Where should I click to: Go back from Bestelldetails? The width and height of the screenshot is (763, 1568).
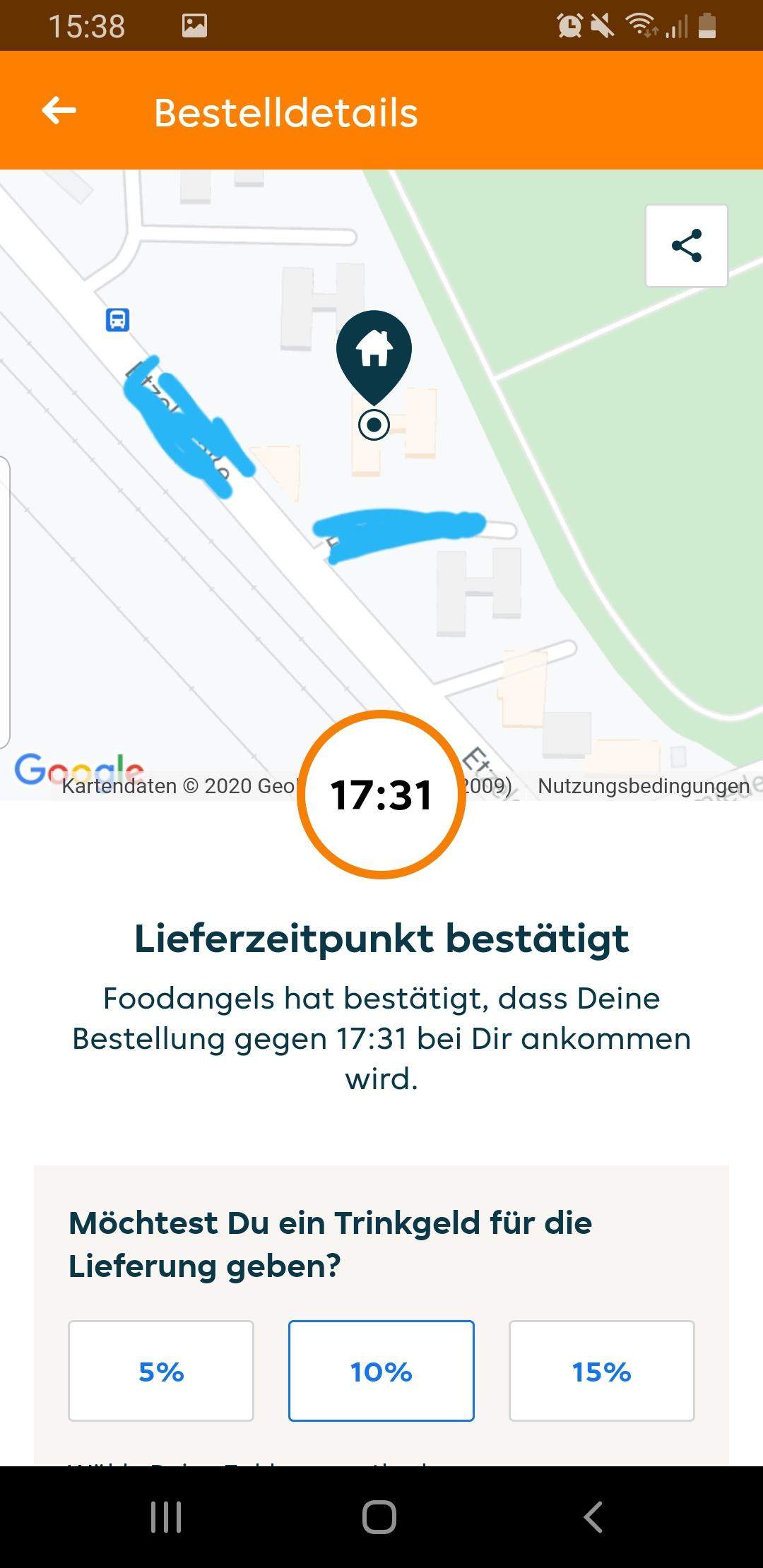(59, 111)
